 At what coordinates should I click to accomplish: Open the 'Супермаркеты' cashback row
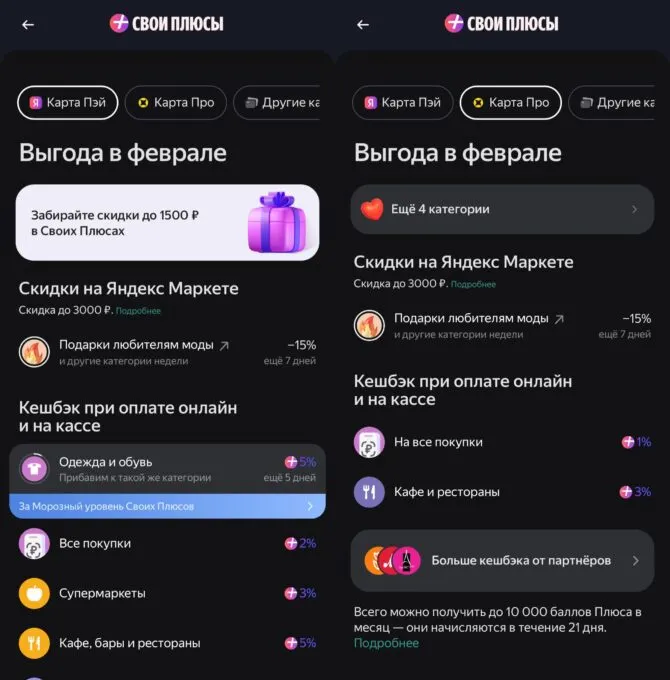tap(167, 593)
